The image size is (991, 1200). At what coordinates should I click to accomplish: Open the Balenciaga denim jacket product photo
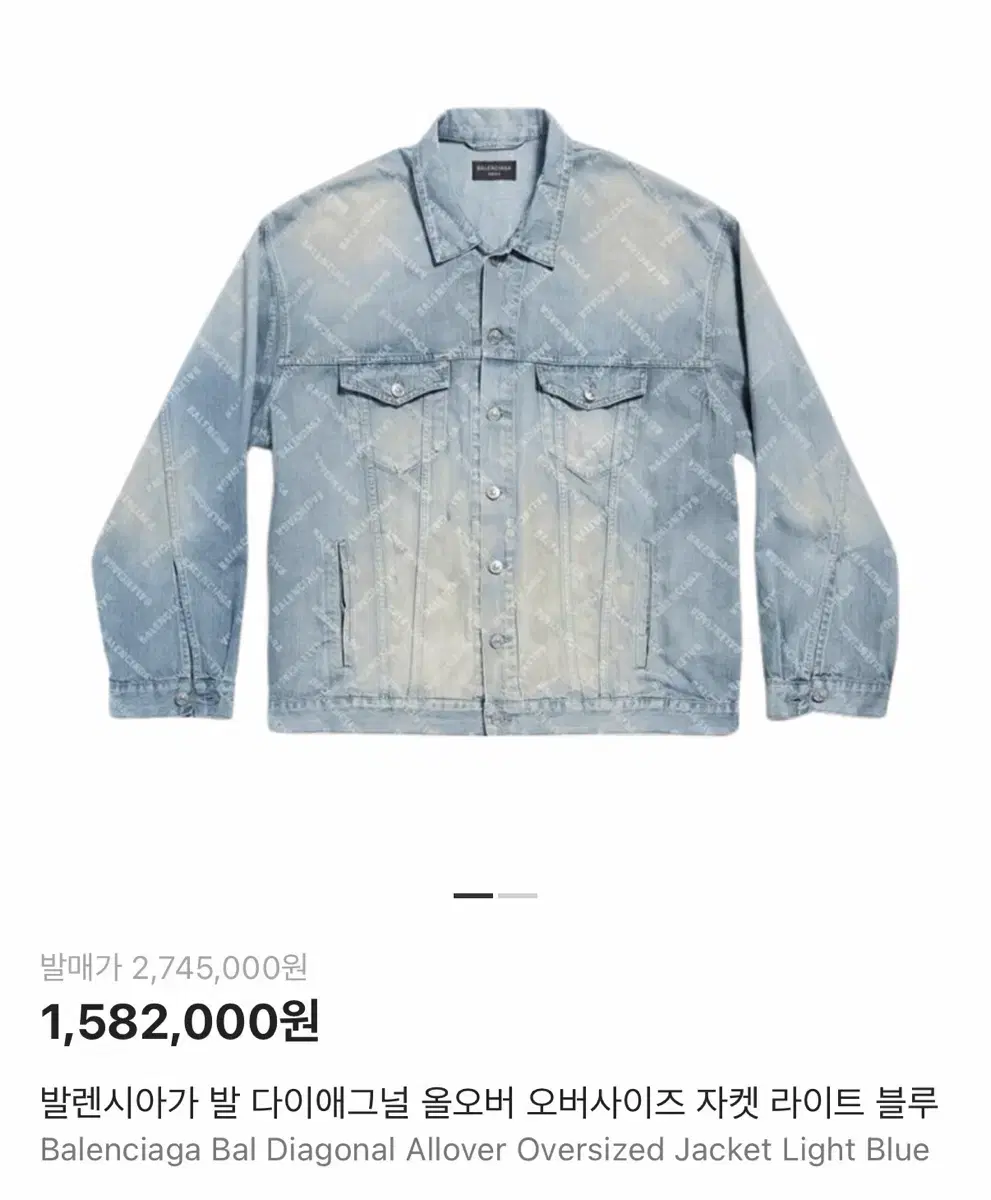point(495,430)
